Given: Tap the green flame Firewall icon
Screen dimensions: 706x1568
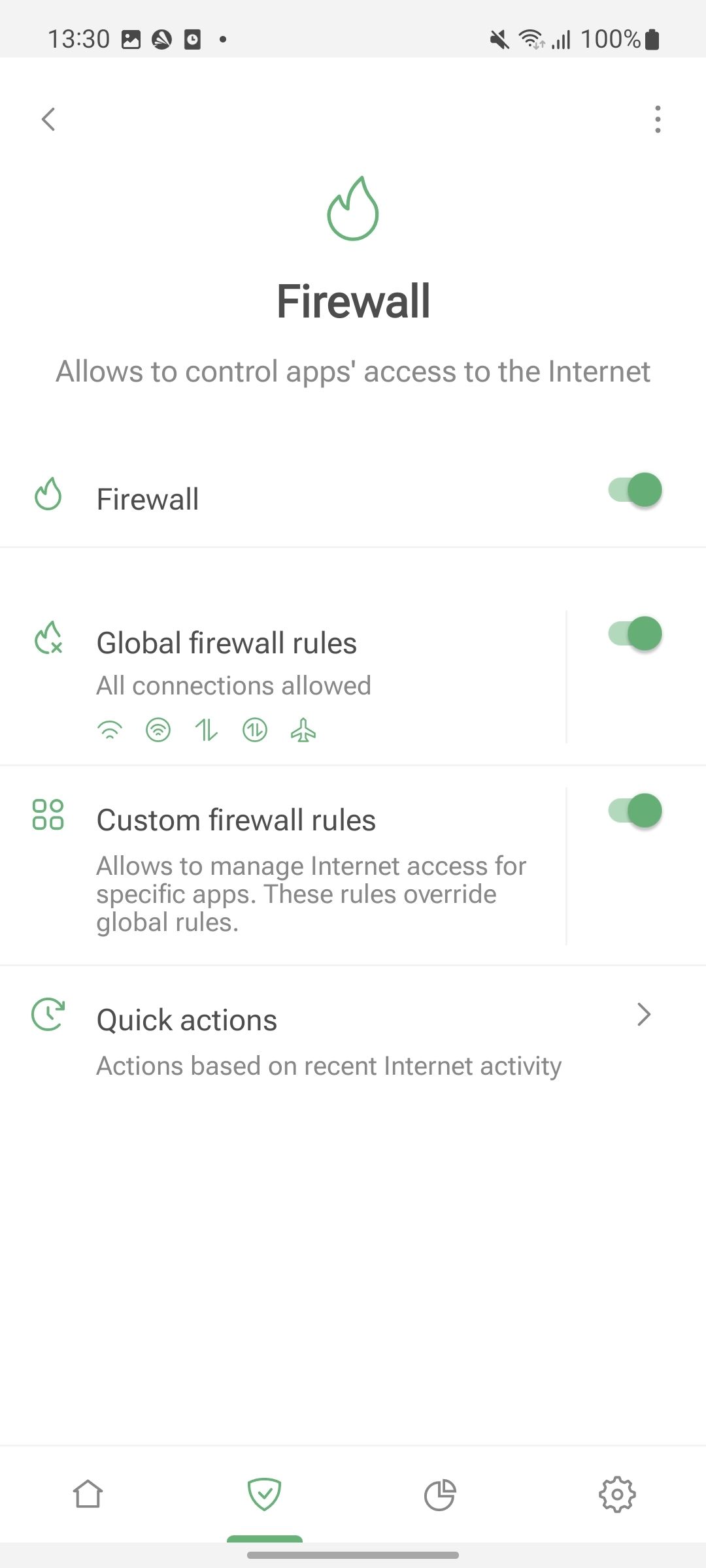Looking at the screenshot, I should (x=49, y=495).
